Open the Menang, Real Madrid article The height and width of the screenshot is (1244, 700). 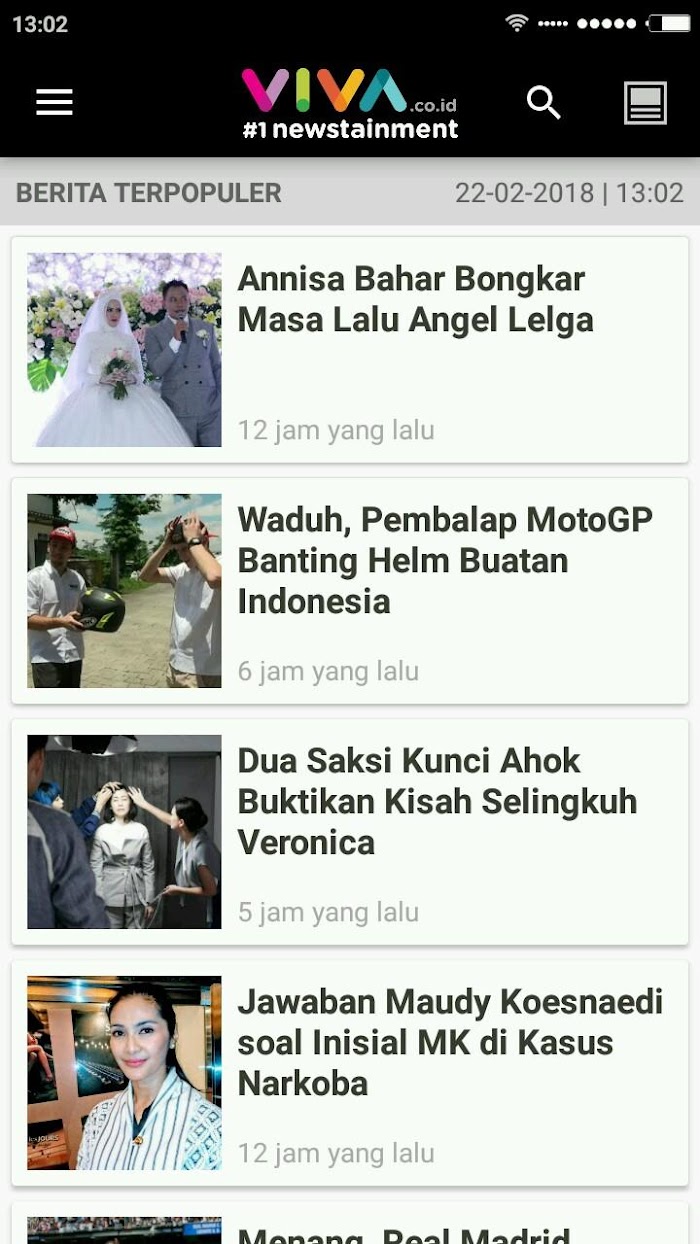tap(403, 1234)
